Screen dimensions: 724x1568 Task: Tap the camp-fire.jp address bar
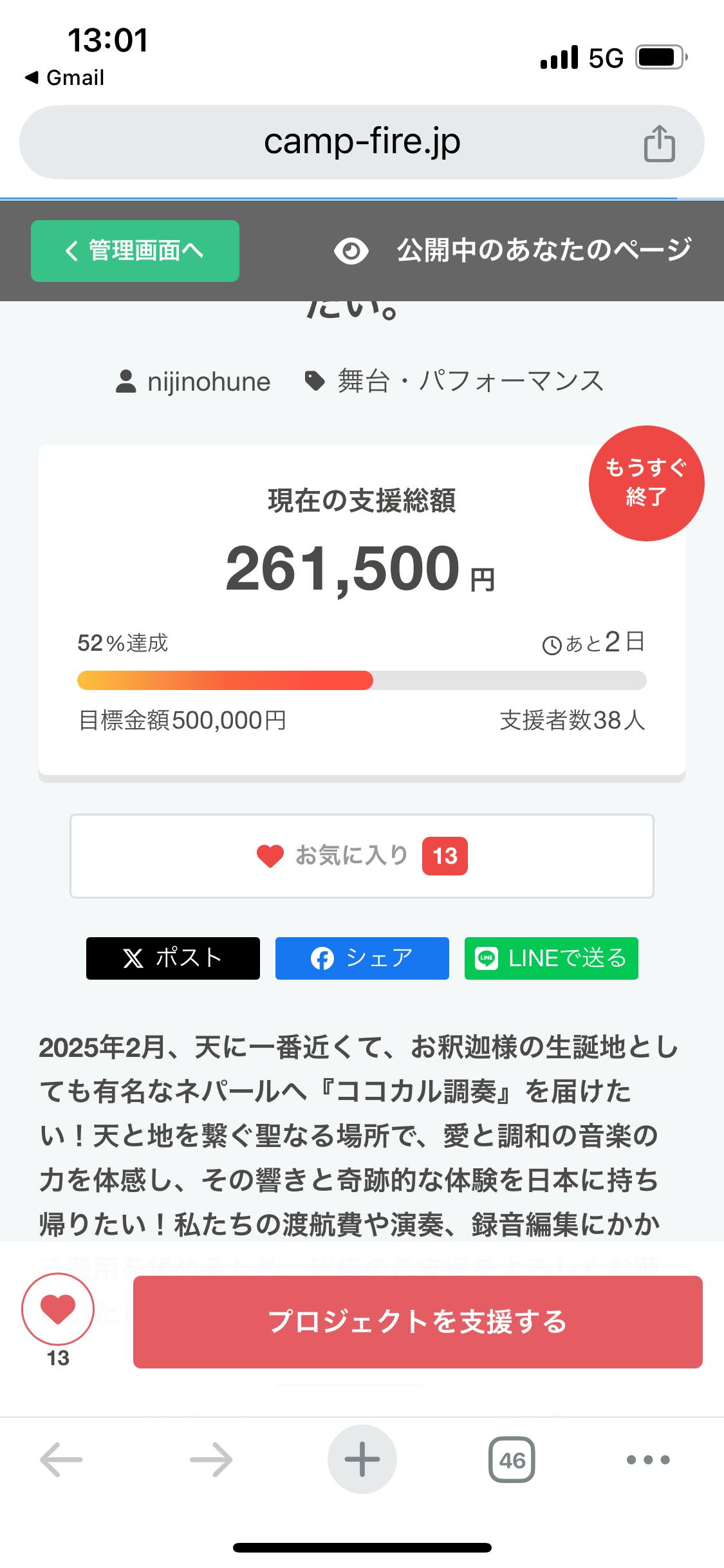(x=362, y=142)
